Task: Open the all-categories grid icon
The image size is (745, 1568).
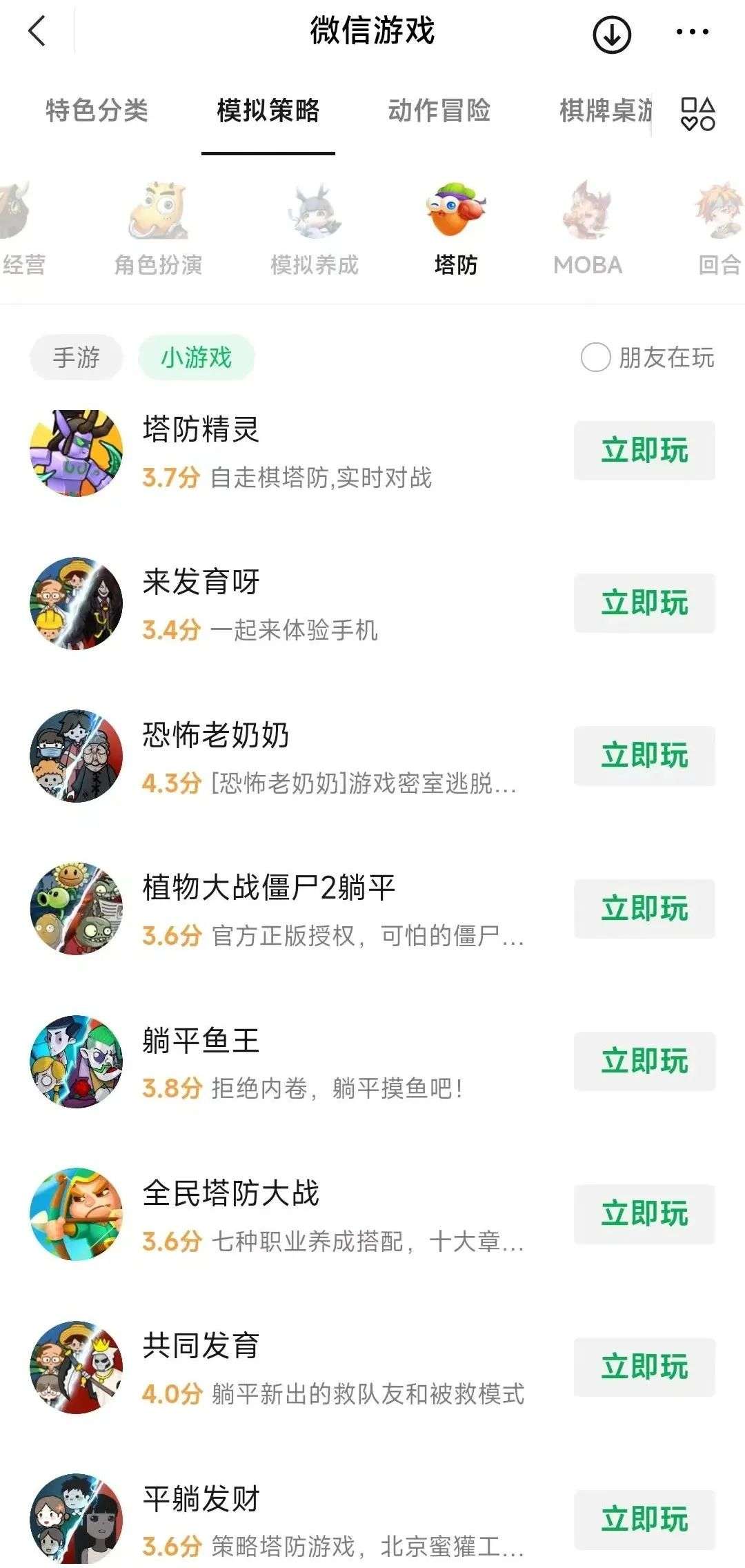Action: pyautogui.click(x=697, y=114)
